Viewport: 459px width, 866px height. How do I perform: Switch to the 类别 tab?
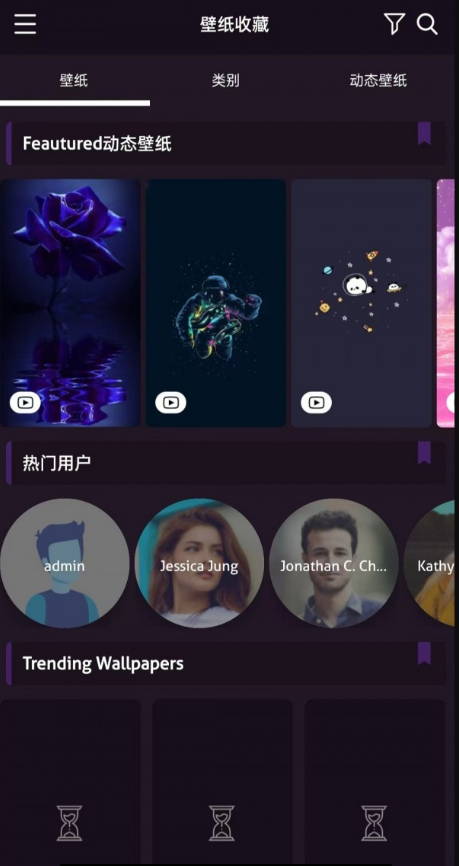coord(225,81)
